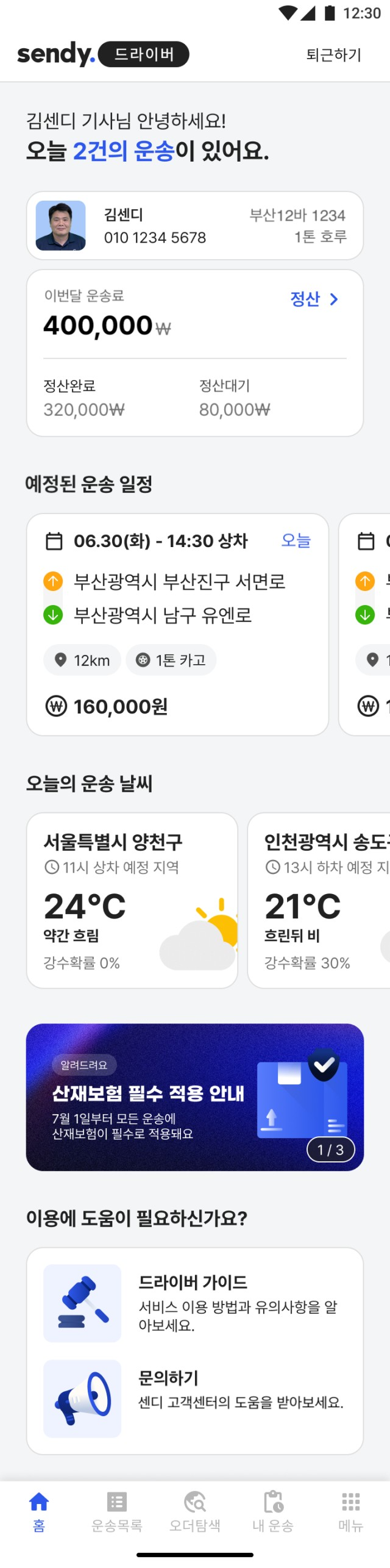The height and width of the screenshot is (1568, 390).
Task: Open 문의하기 customer support
Action: point(194,1398)
